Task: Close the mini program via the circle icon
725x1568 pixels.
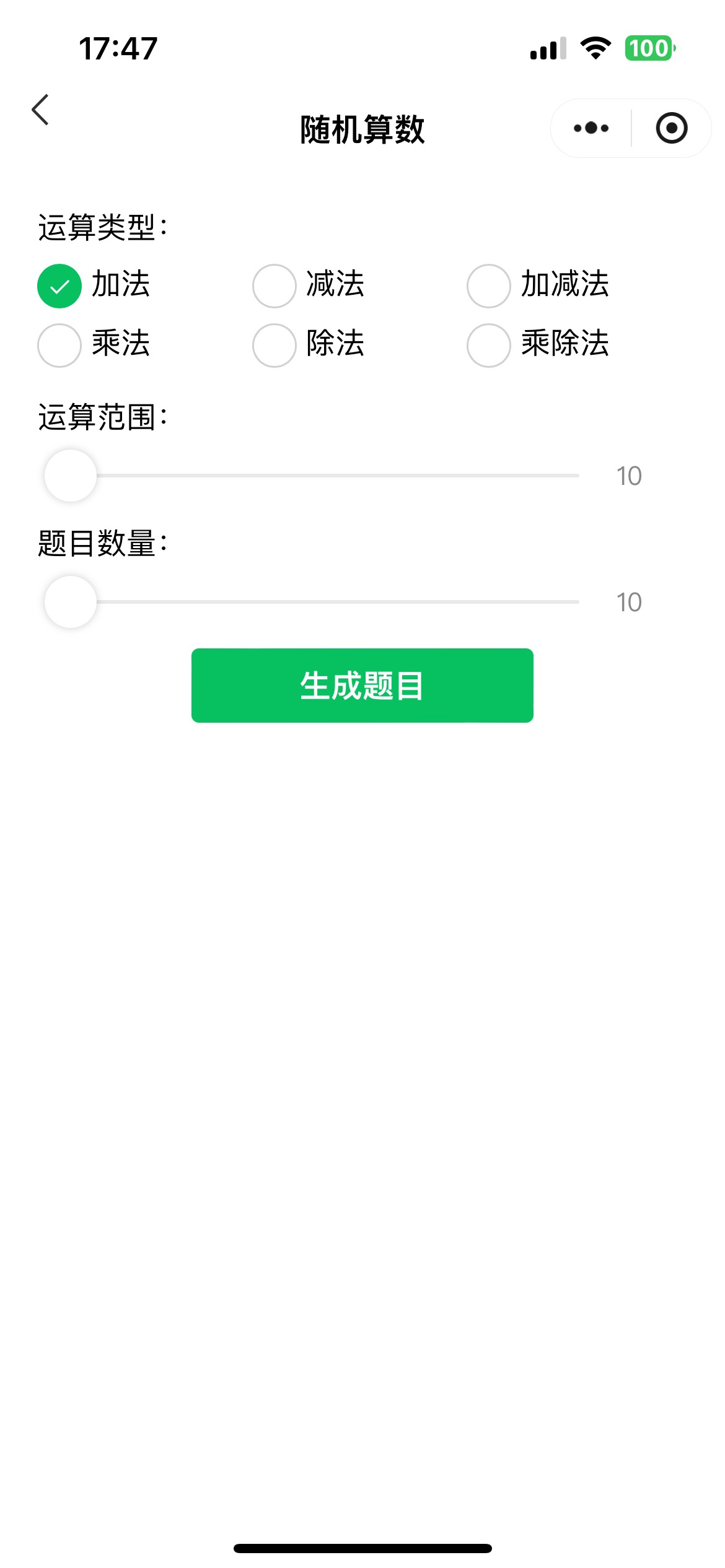Action: 672,128
